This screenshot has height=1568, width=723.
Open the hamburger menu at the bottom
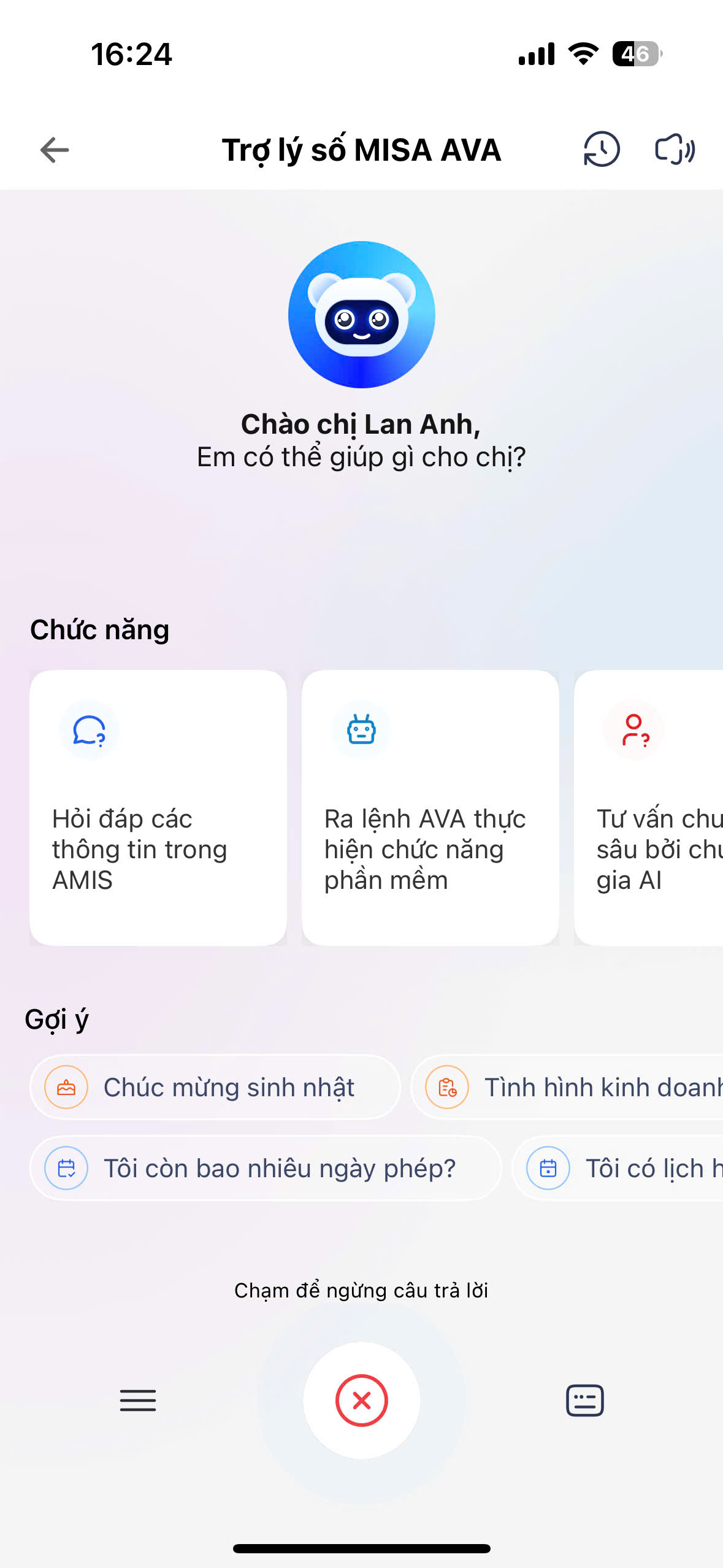[138, 1401]
